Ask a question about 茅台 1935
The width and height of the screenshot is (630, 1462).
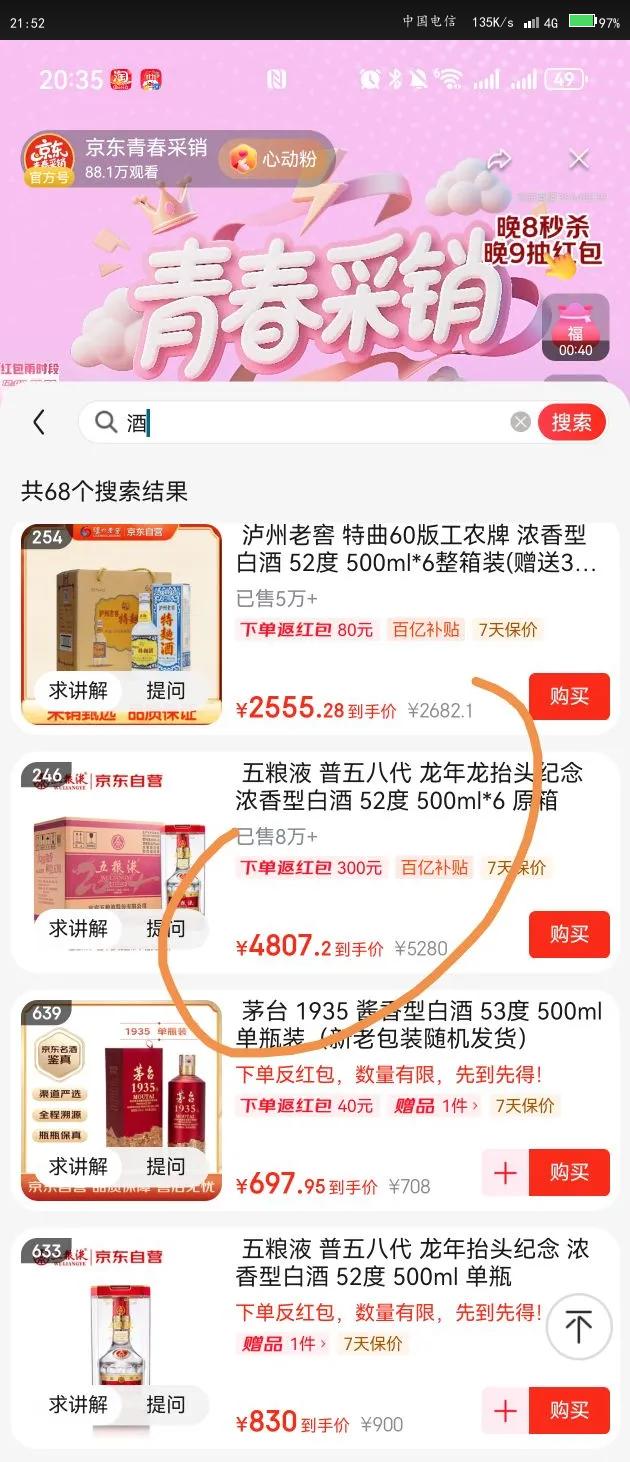(166, 1166)
